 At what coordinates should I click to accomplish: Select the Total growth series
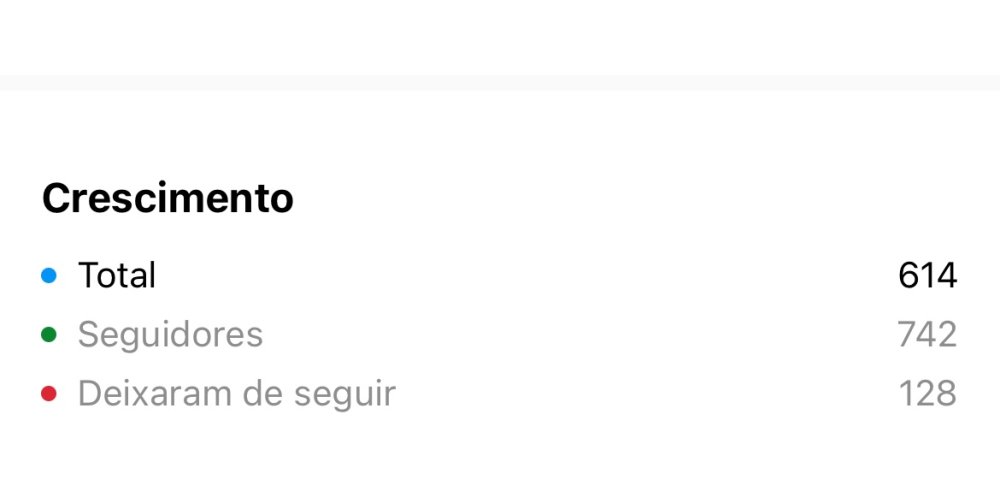(x=117, y=275)
